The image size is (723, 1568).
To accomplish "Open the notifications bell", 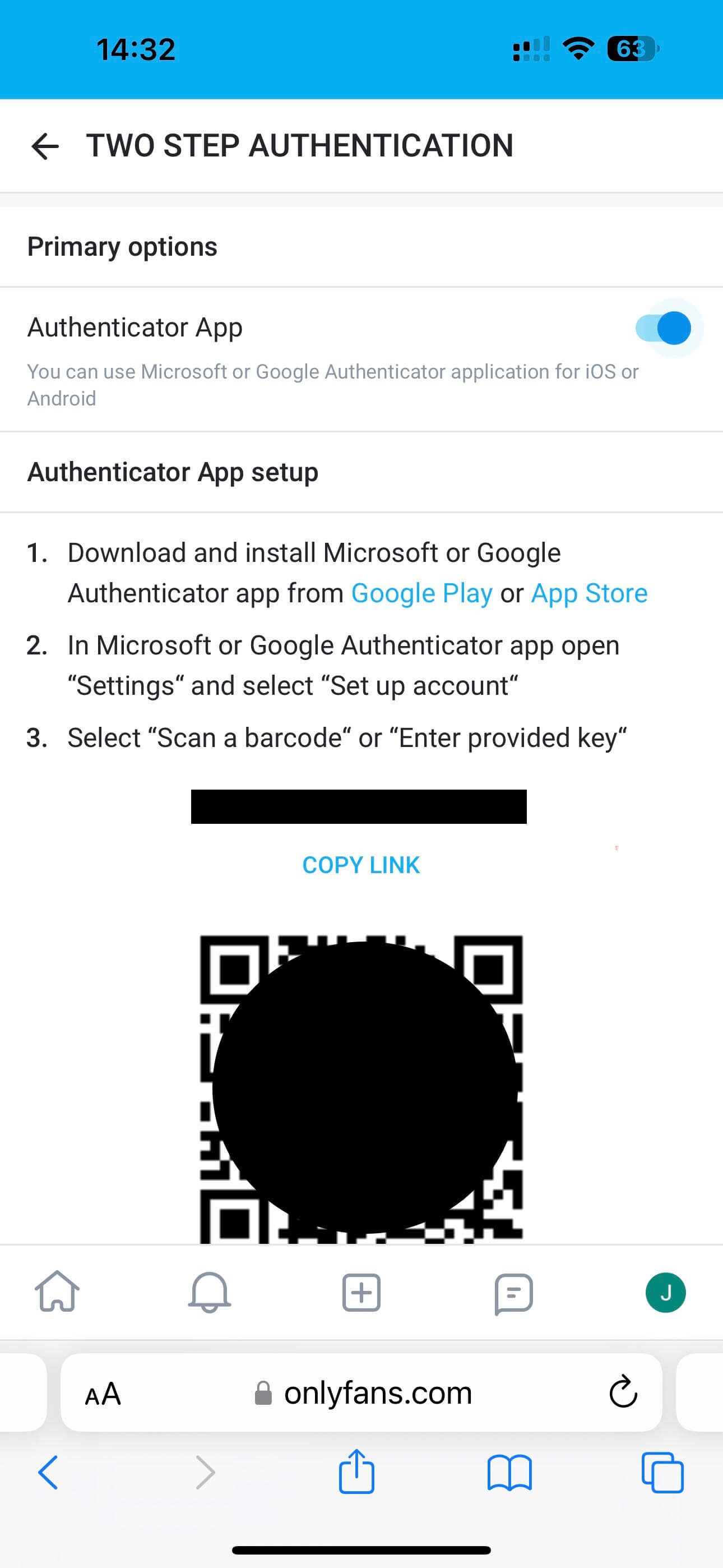I will click(210, 1292).
